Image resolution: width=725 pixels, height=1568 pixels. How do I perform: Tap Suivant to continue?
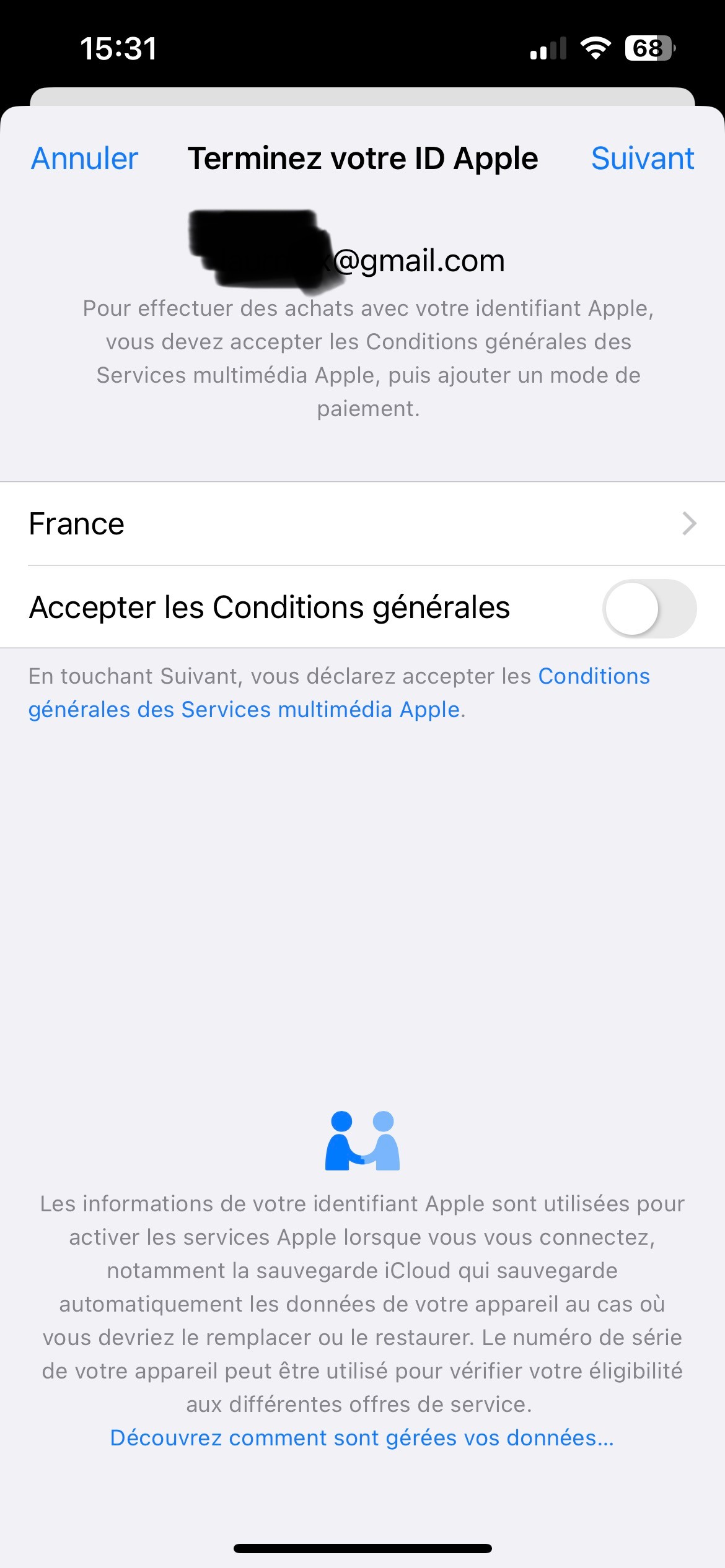(642, 159)
